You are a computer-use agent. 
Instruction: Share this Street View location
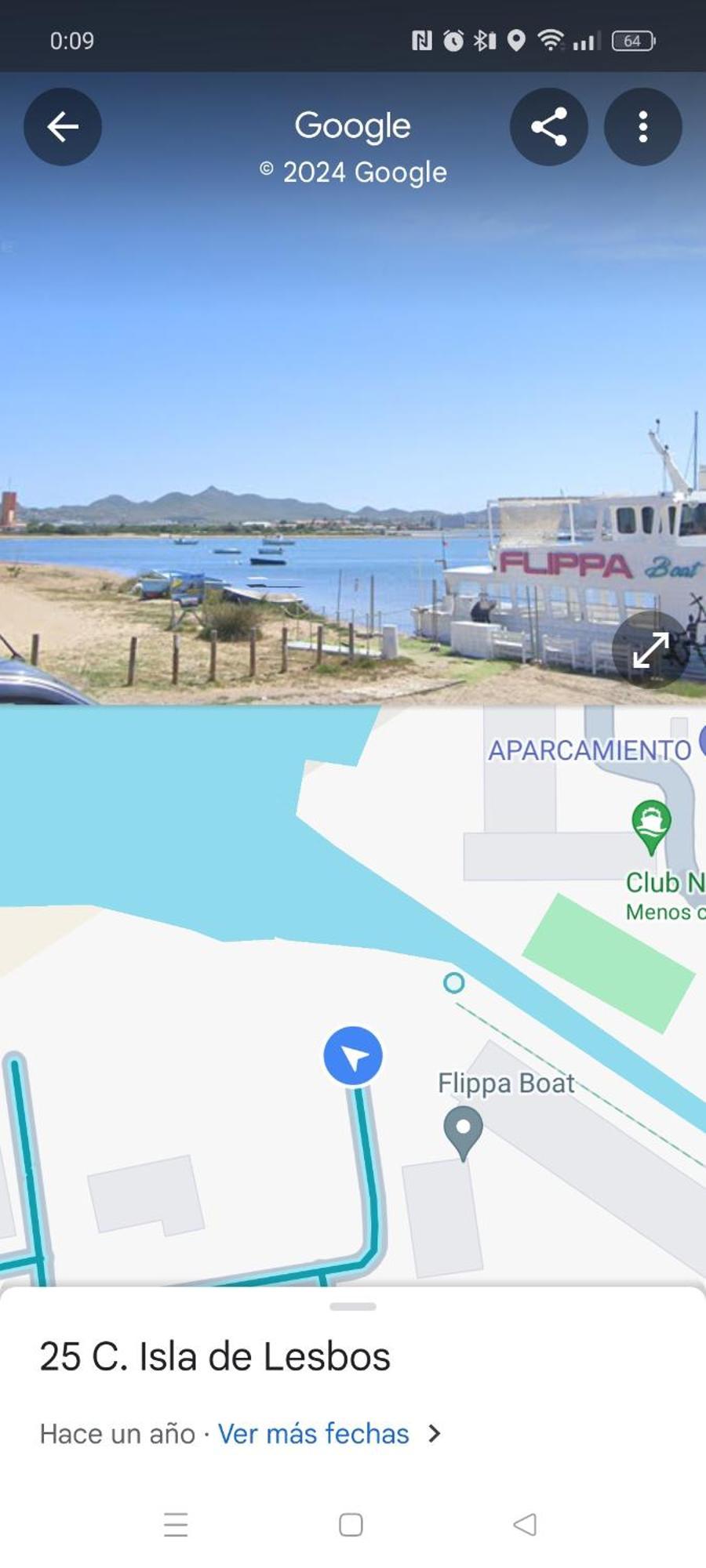point(548,126)
